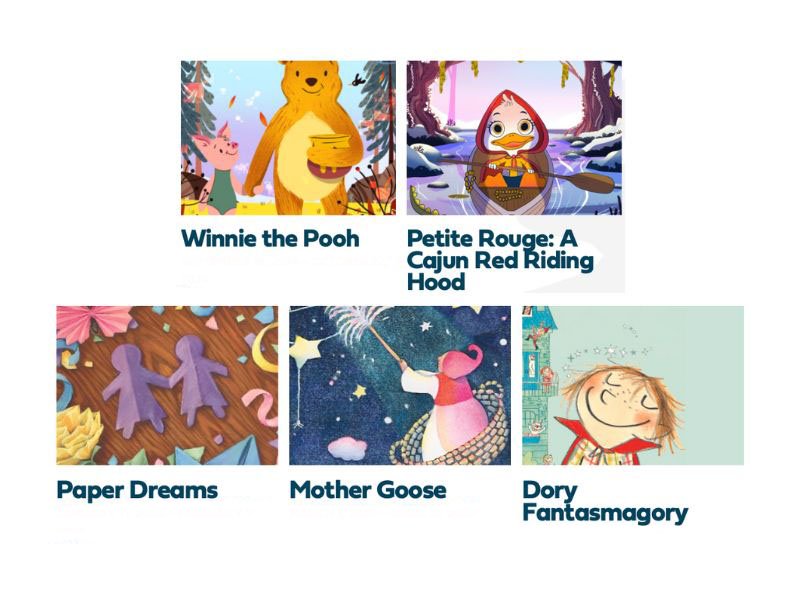The width and height of the screenshot is (800, 600).
Task: Open the Mother Goose show
Action: (x=400, y=385)
